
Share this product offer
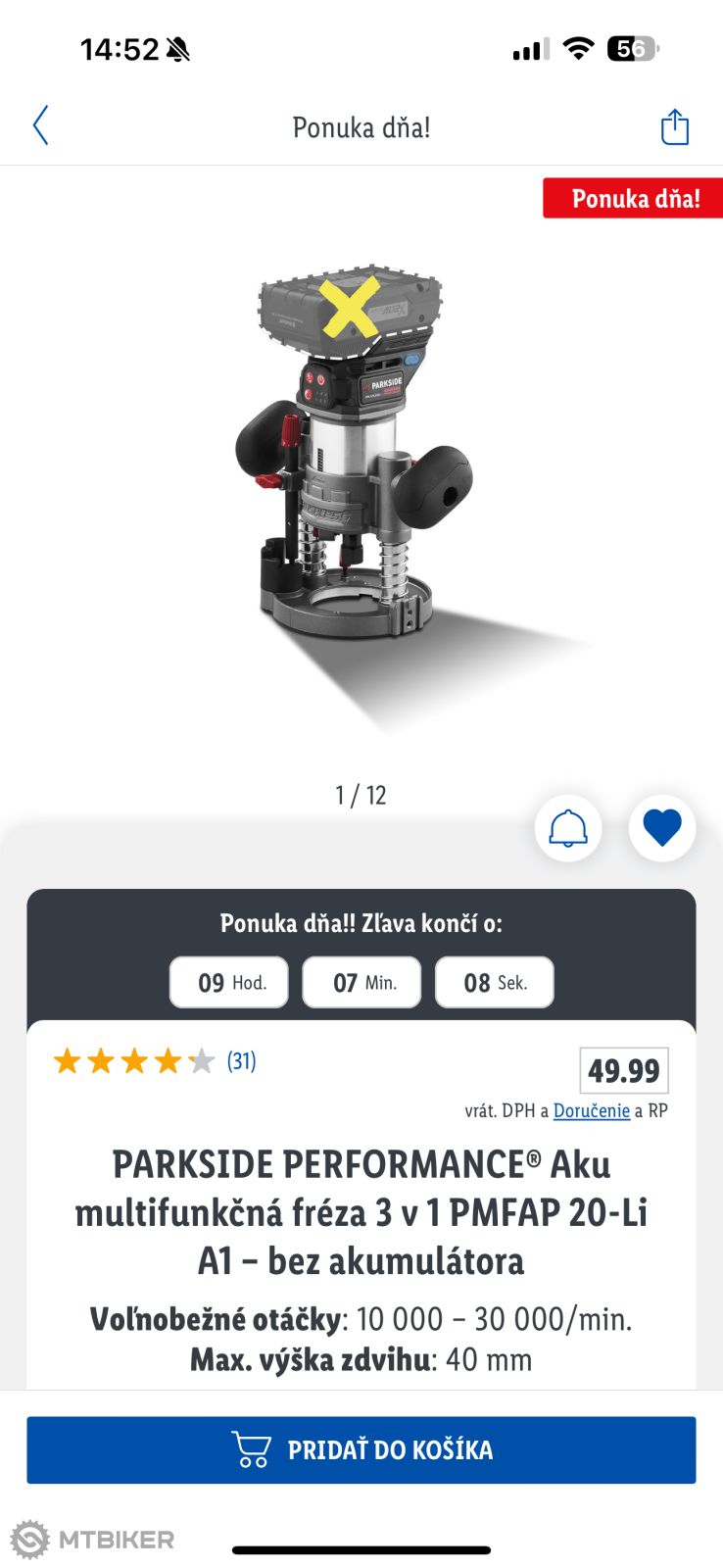[674, 127]
